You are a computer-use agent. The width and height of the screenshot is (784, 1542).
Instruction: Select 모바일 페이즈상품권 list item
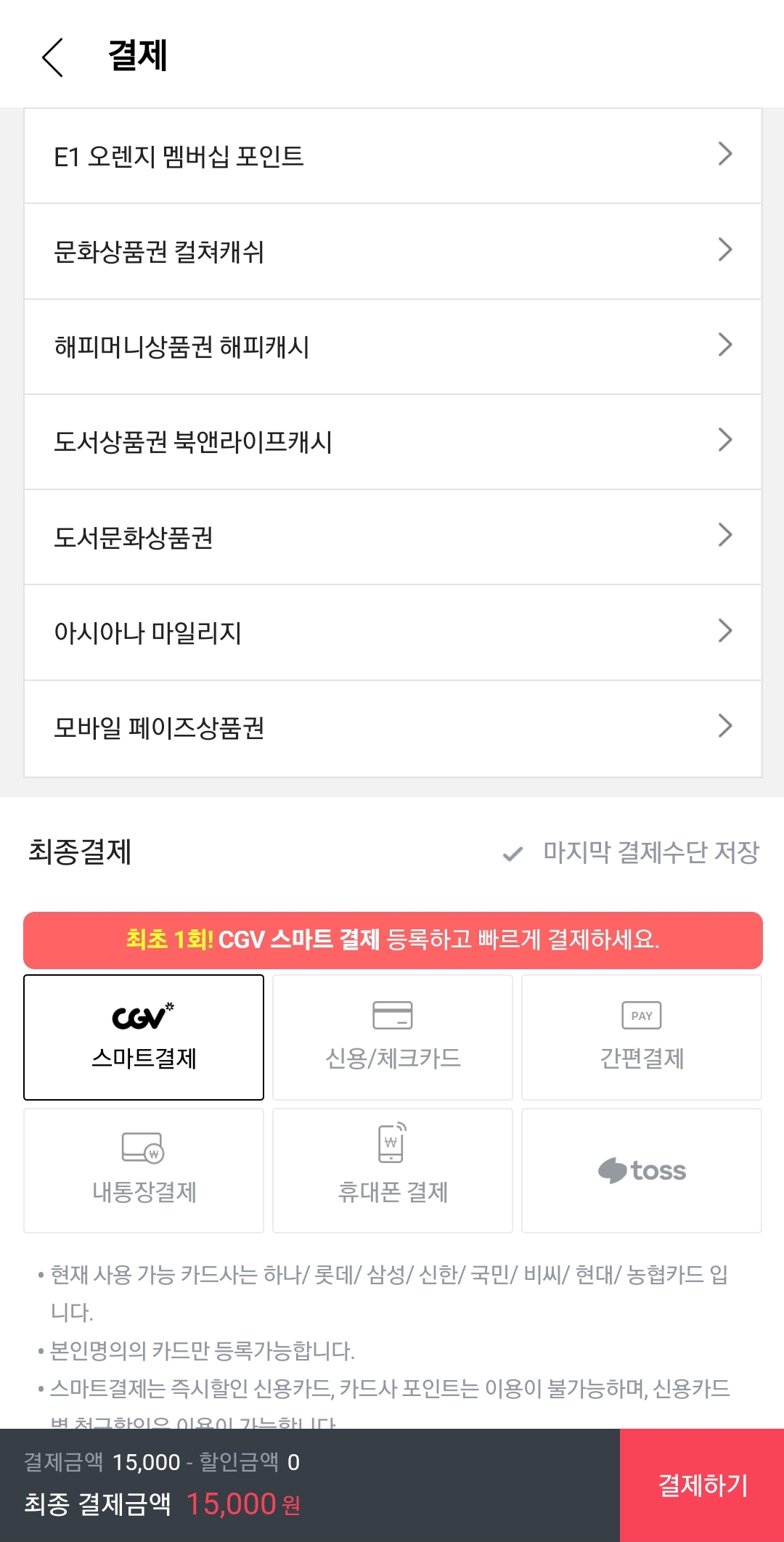click(392, 726)
